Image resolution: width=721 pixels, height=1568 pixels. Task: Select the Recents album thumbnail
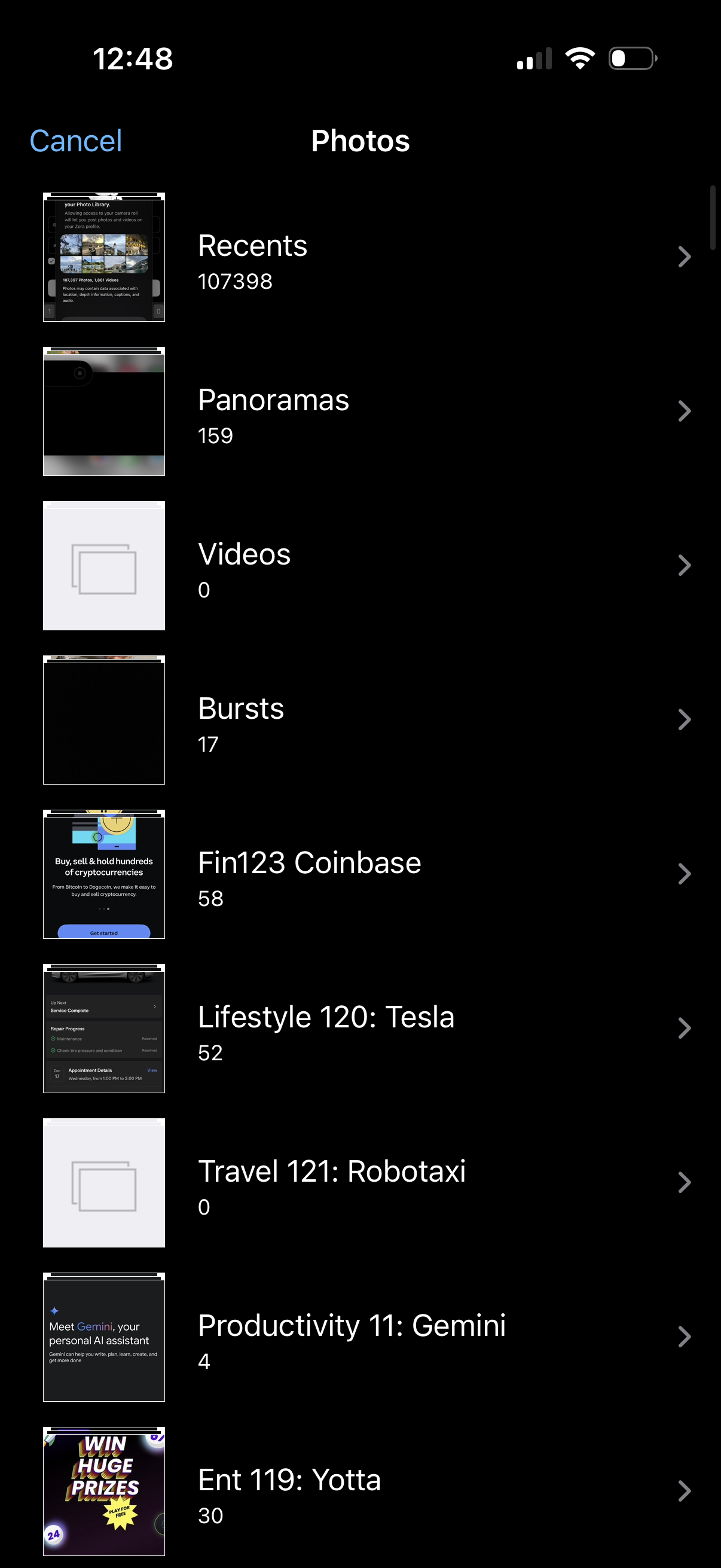(x=103, y=257)
